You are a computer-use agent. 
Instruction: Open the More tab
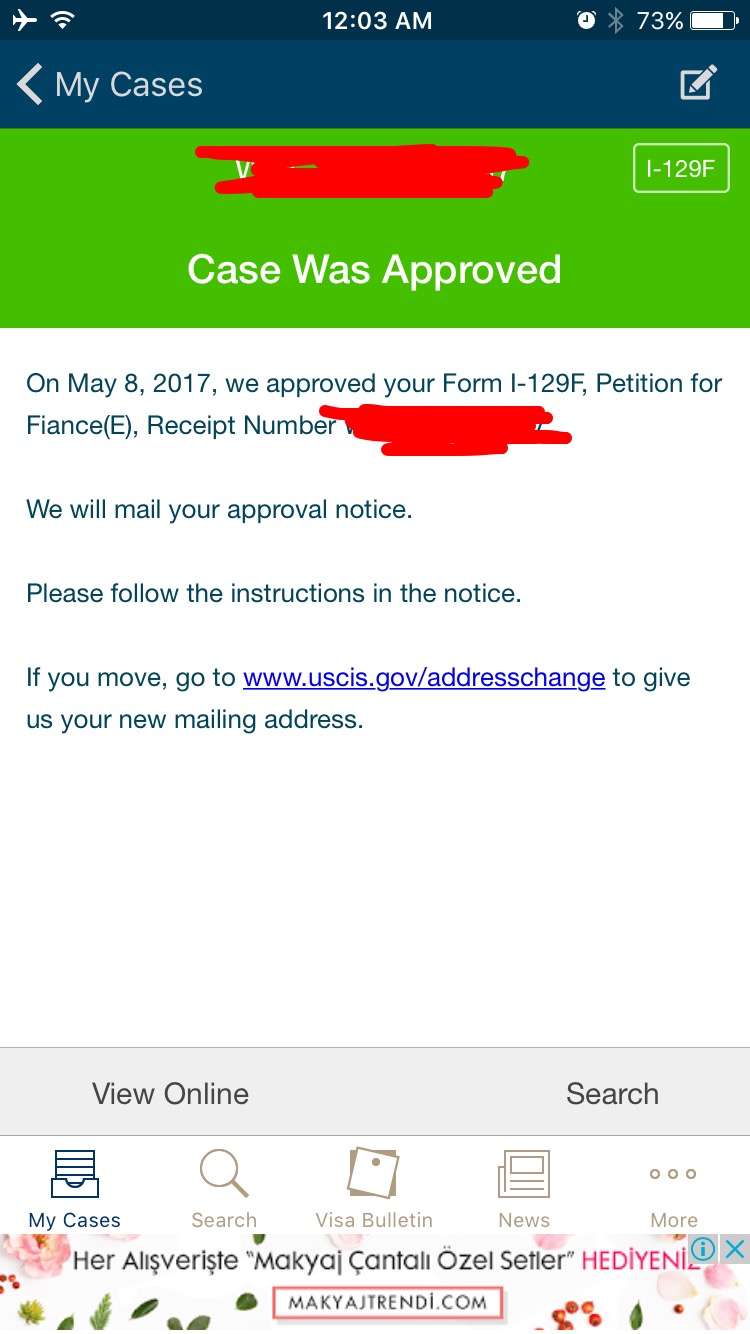point(674,1188)
